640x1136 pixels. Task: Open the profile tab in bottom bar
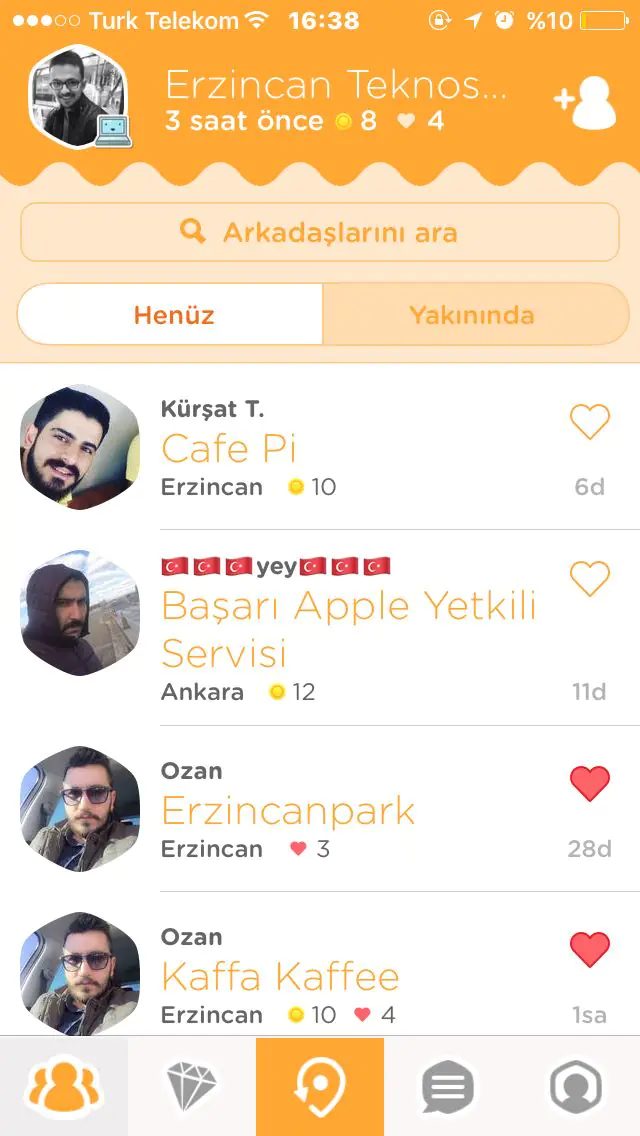coord(576,1087)
